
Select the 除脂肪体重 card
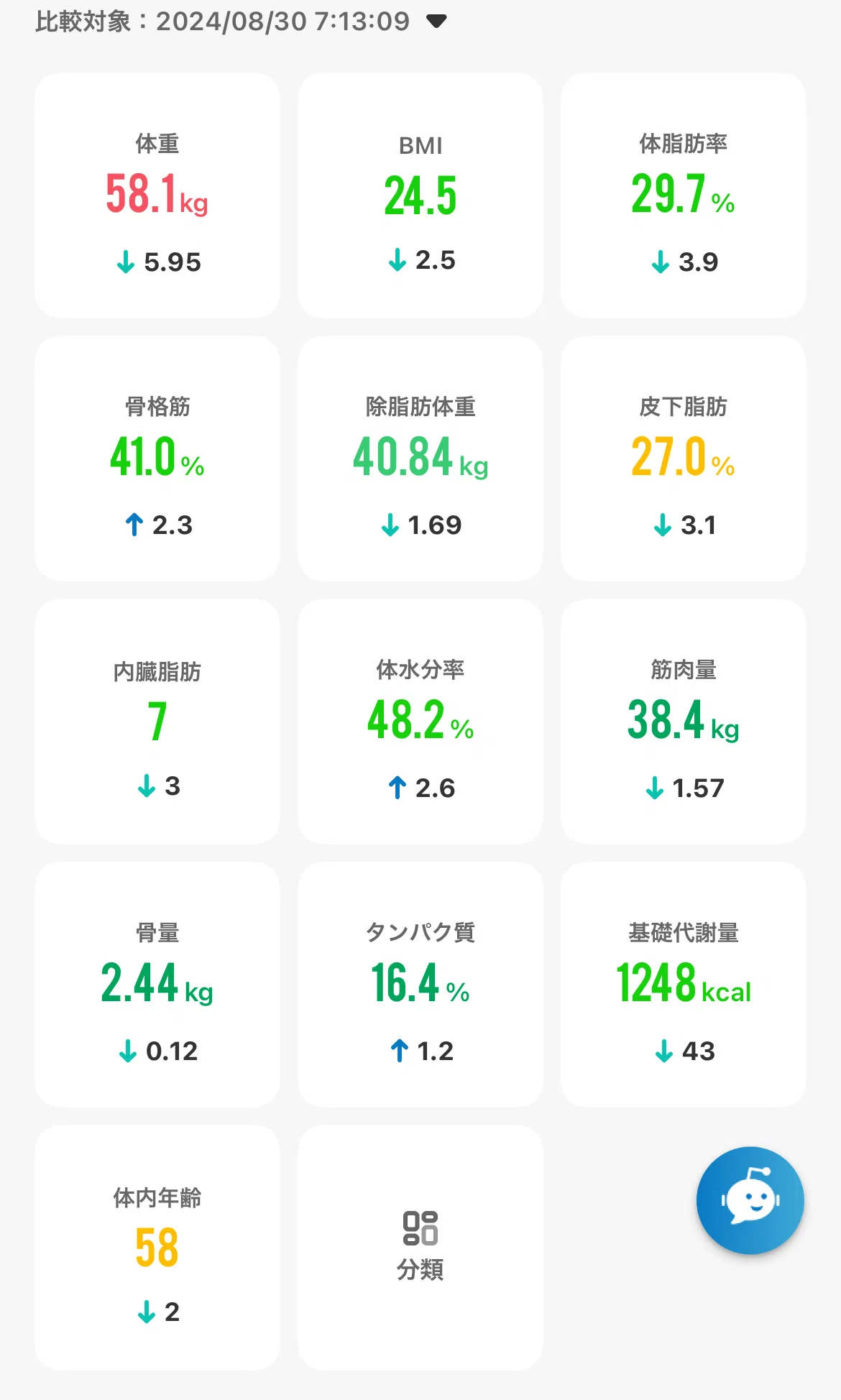[x=420, y=459]
